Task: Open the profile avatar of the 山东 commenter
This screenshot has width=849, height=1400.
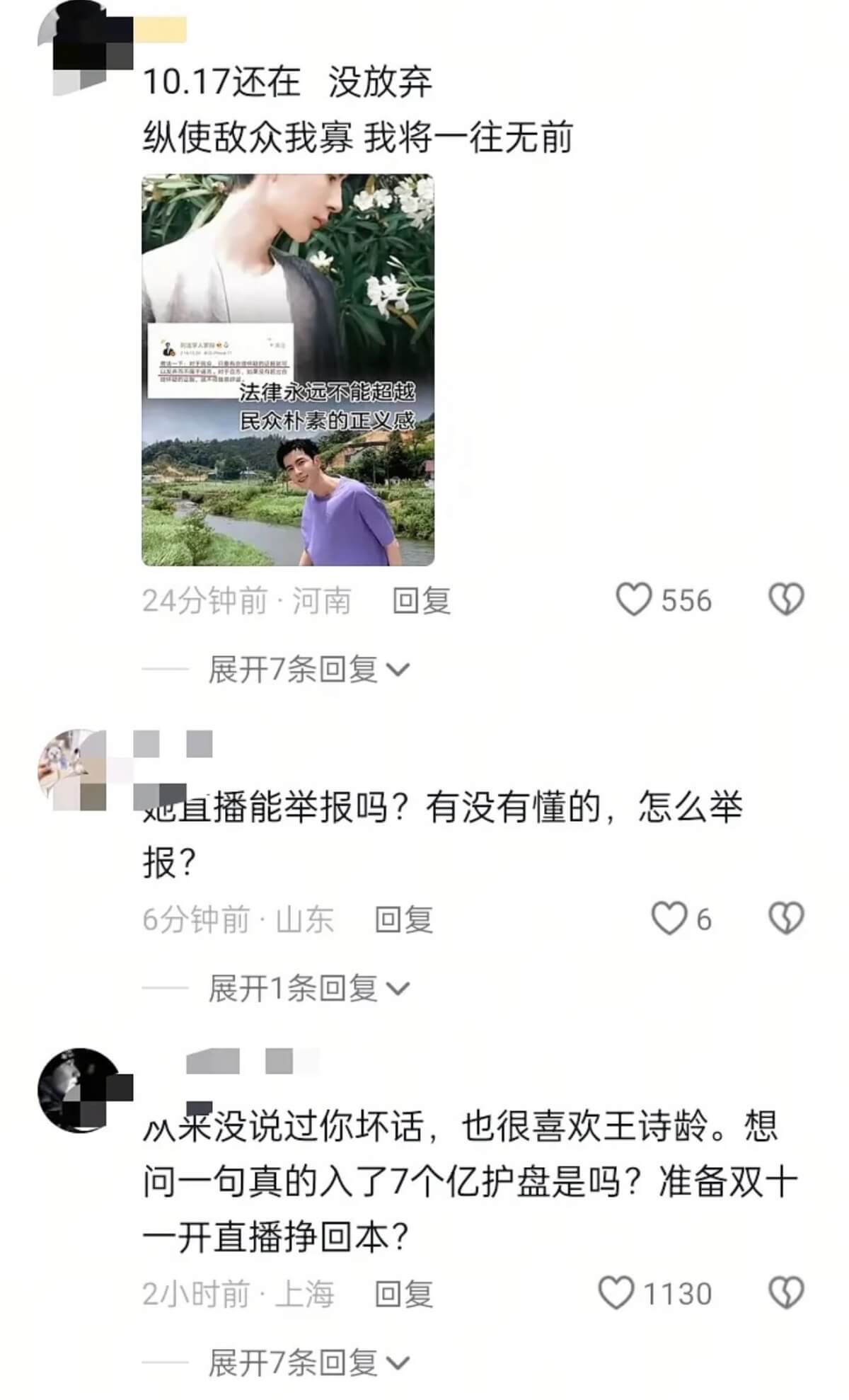Action: click(x=79, y=771)
